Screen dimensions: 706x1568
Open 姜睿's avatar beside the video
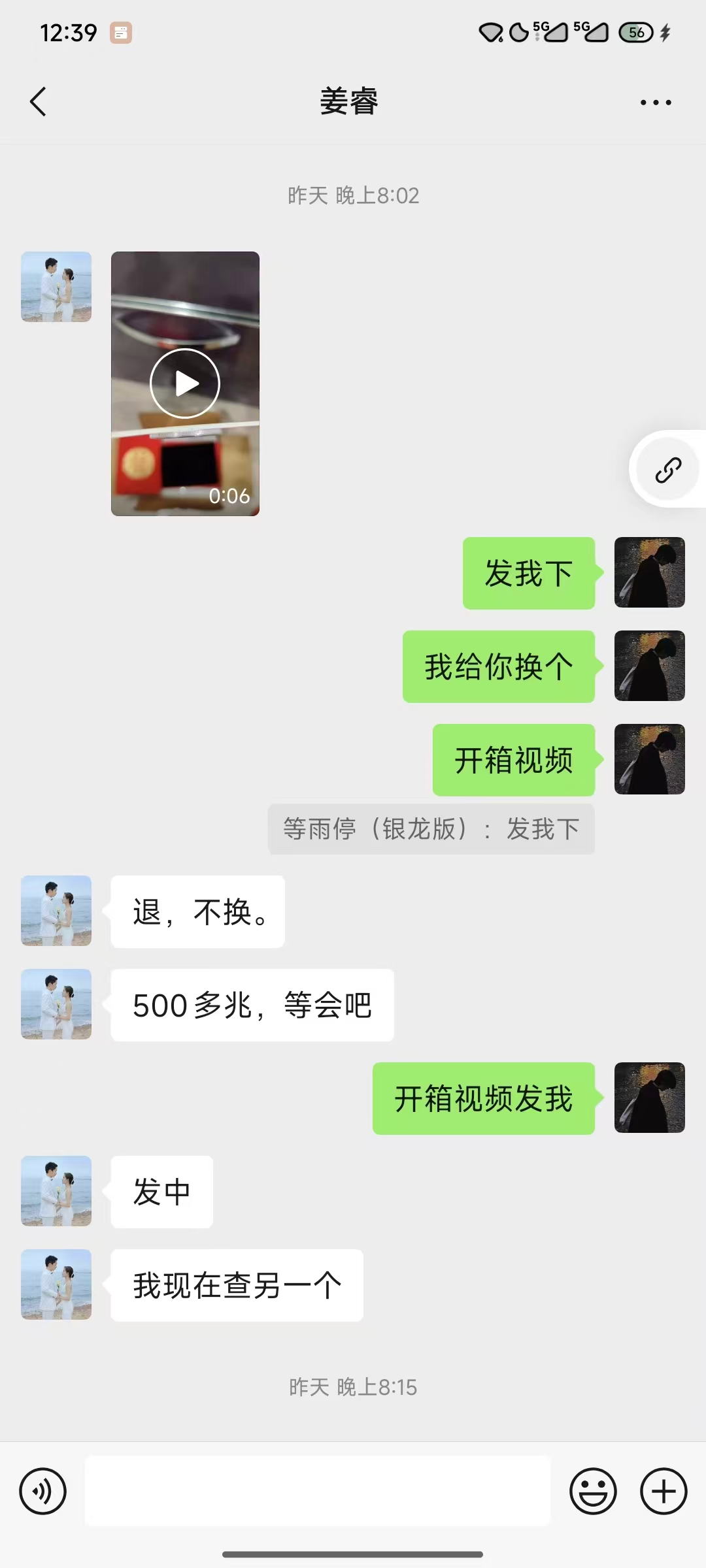[56, 287]
